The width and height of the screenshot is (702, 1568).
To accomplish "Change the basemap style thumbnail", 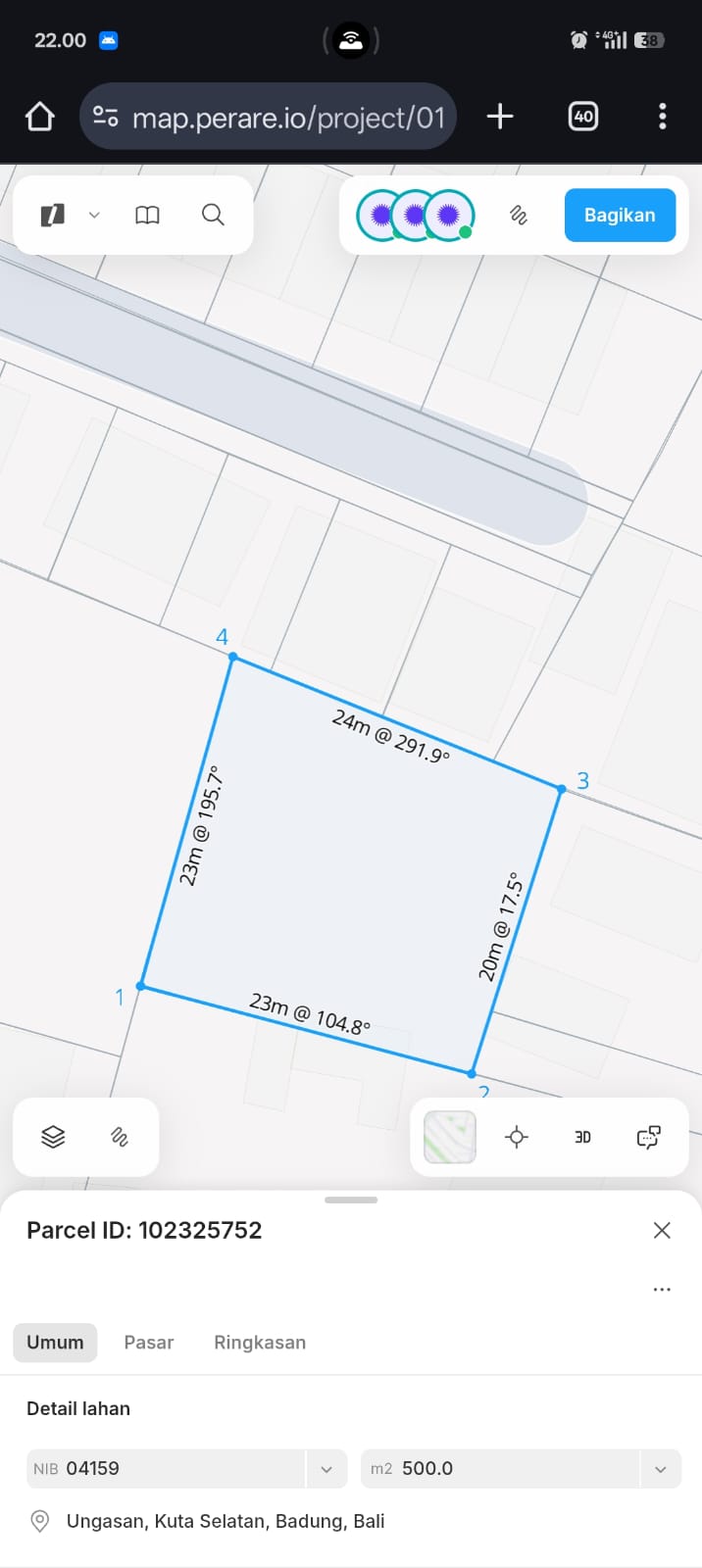I will coord(450,1137).
